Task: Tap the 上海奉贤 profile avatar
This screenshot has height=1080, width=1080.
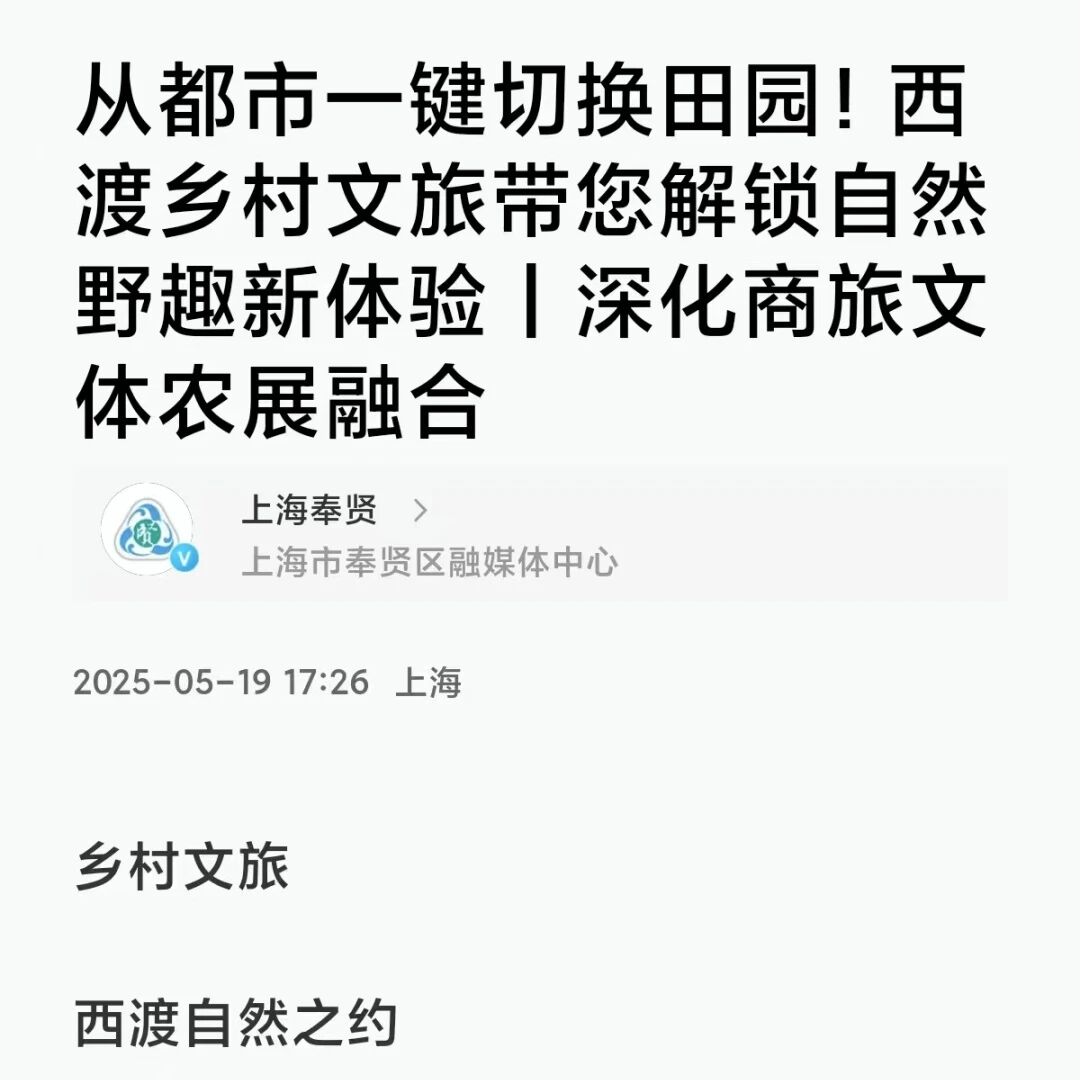Action: click(x=148, y=531)
